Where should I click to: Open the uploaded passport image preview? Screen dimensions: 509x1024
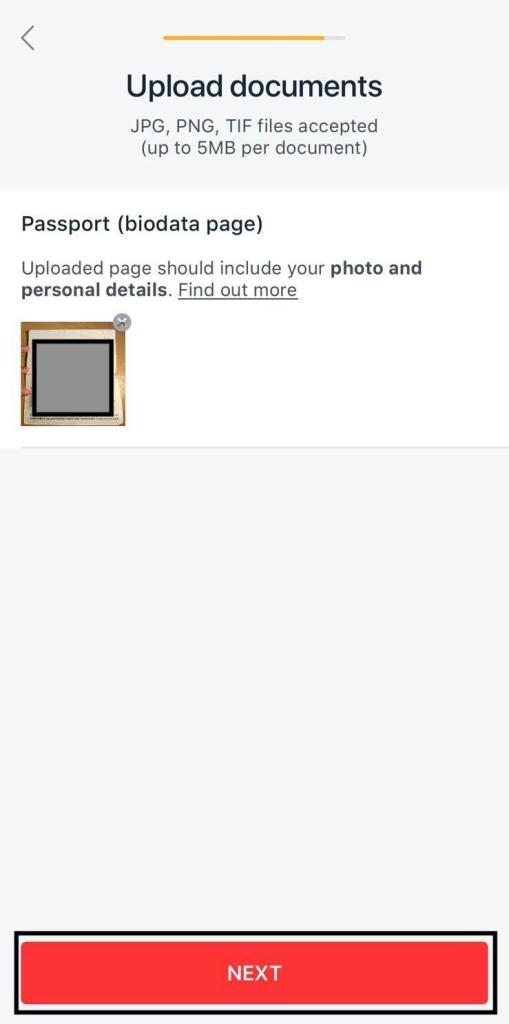coord(73,374)
